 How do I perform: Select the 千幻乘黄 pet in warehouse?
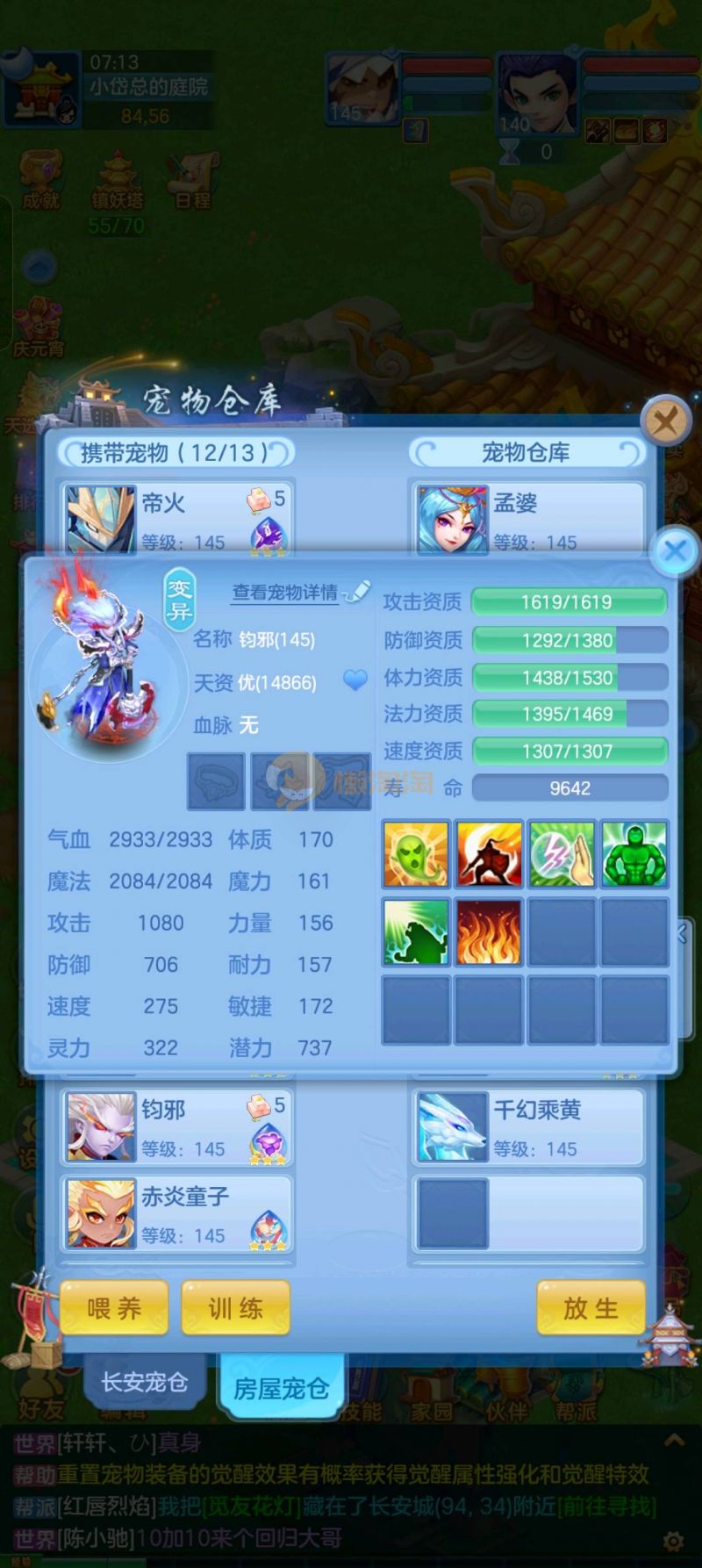tap(526, 1127)
